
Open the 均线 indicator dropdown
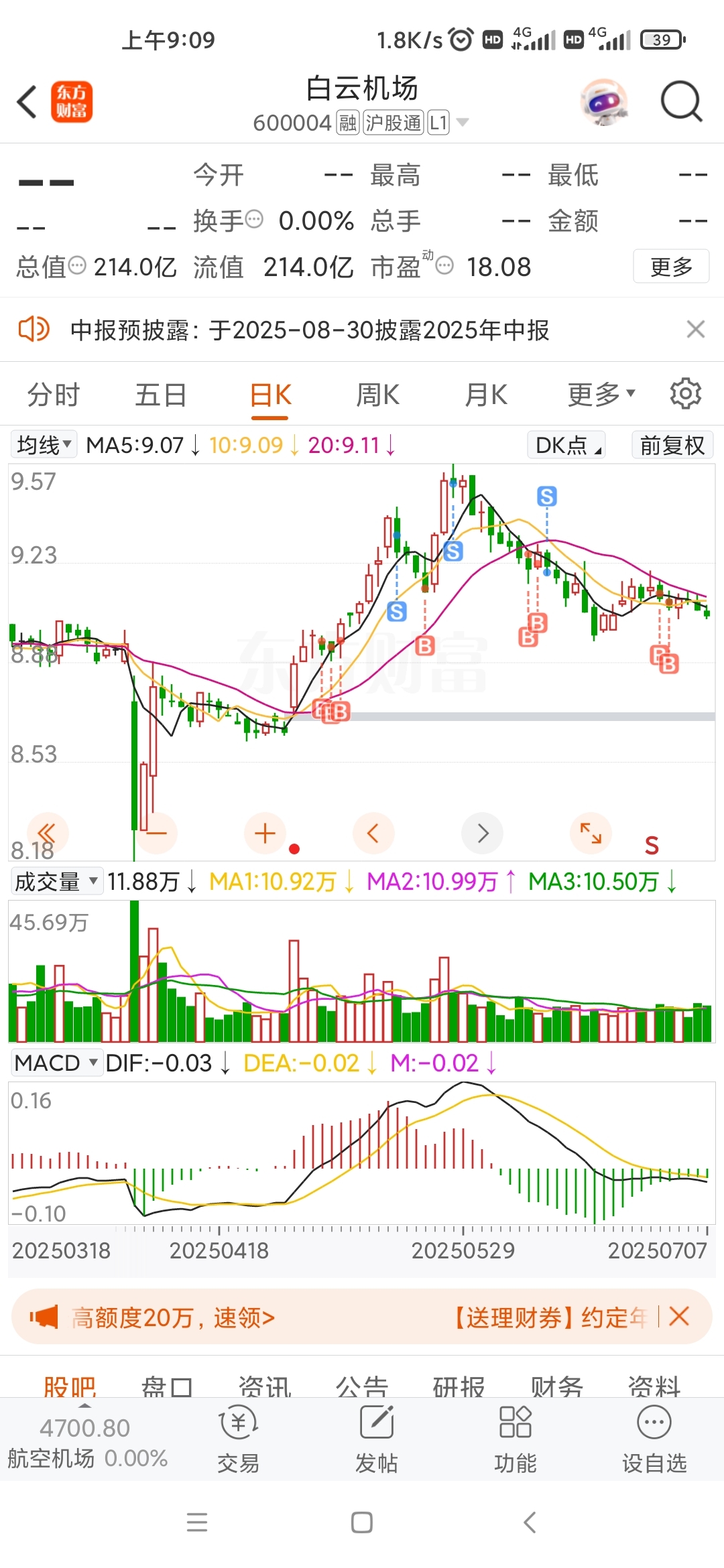pos(44,445)
